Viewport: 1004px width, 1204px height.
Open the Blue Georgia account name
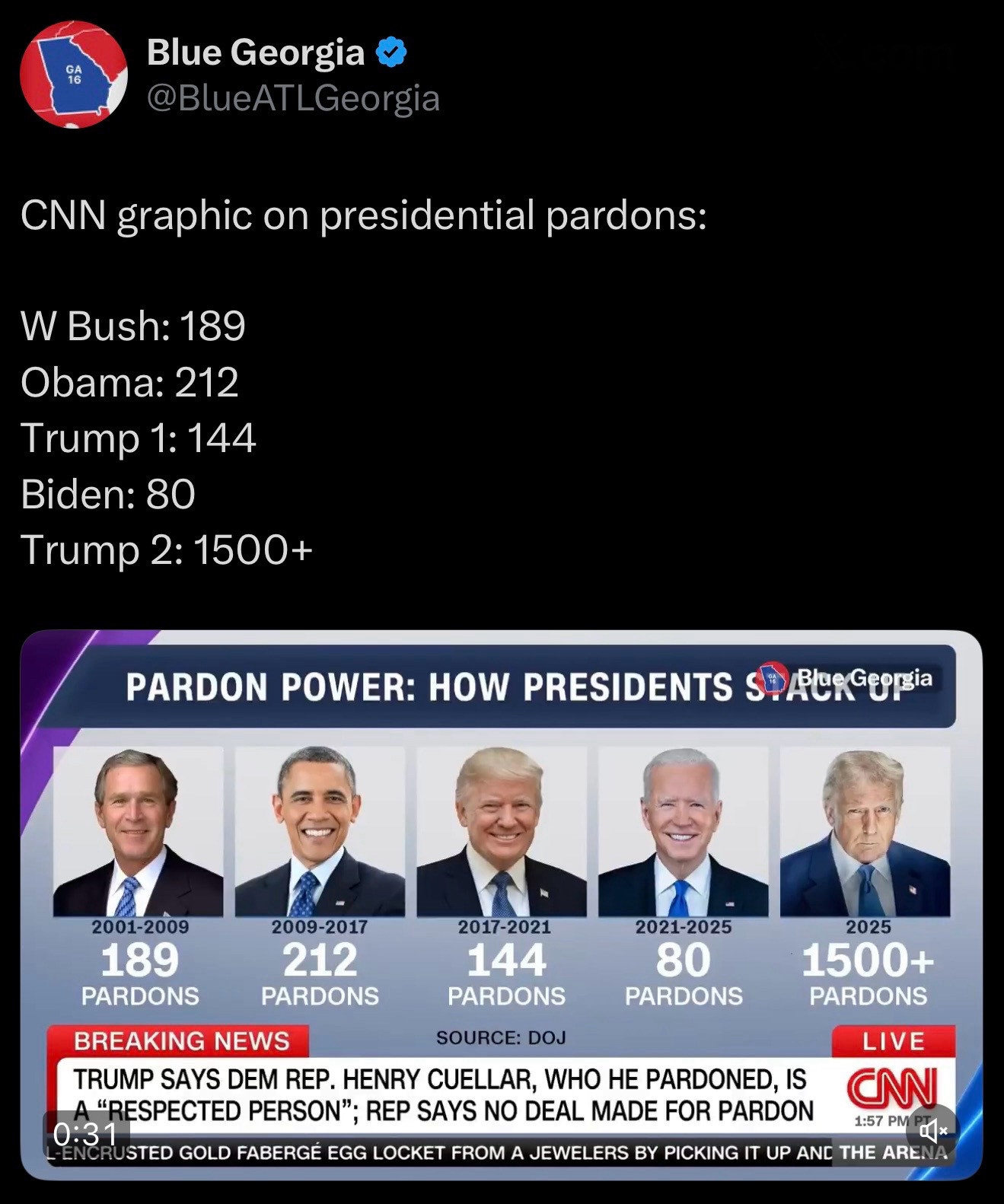click(255, 53)
